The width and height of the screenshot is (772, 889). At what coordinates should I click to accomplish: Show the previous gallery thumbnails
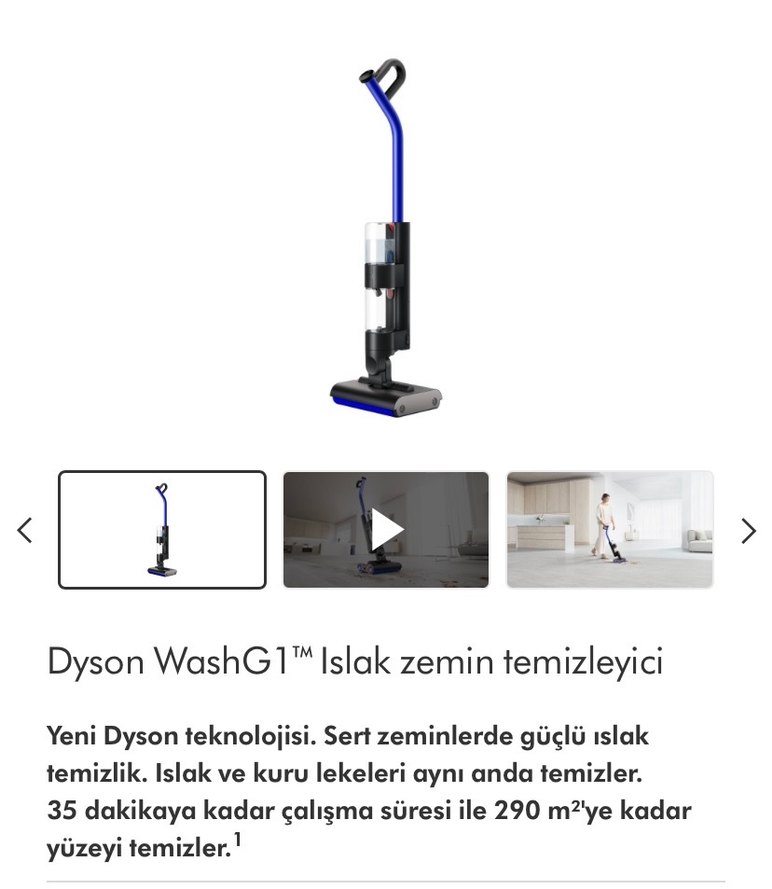point(25,530)
